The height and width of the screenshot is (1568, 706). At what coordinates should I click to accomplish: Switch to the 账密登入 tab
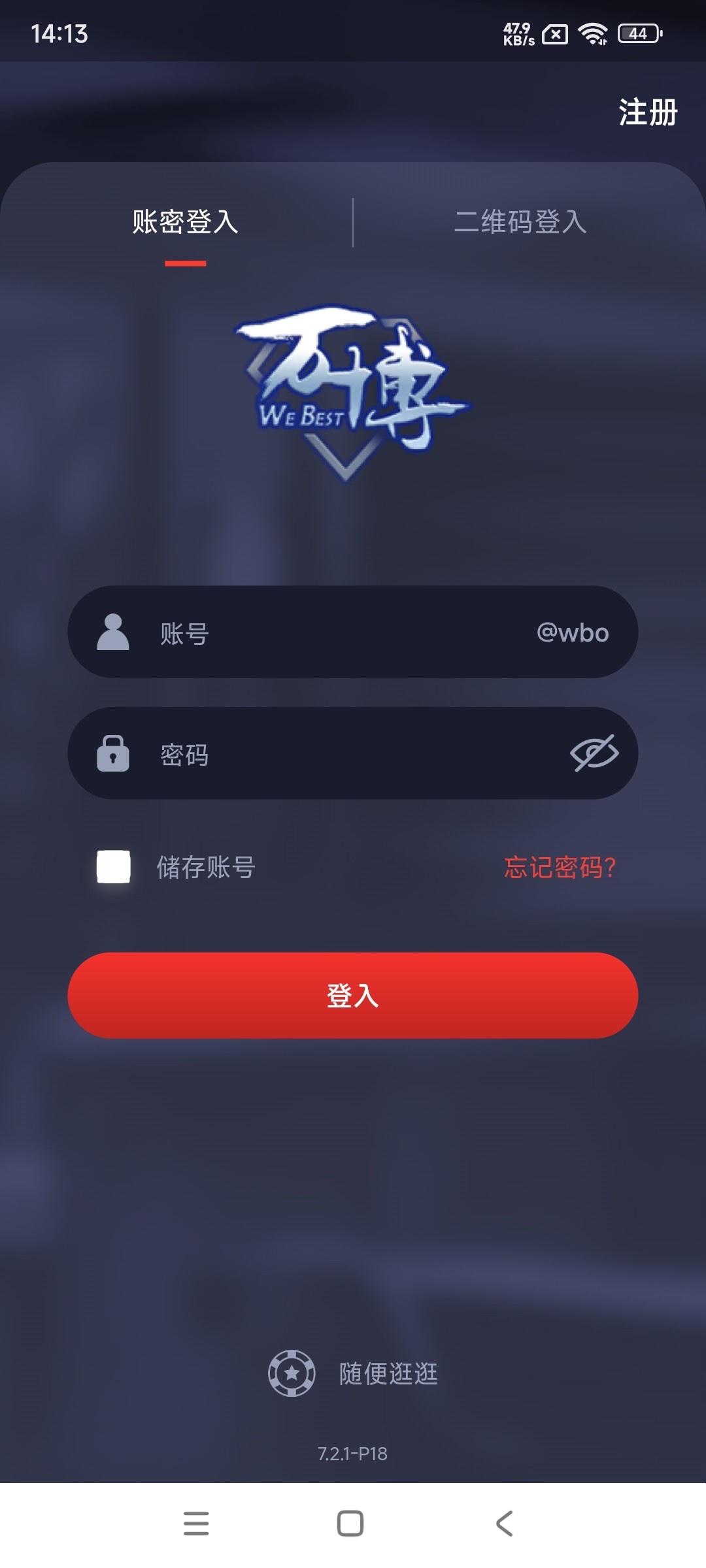click(185, 222)
